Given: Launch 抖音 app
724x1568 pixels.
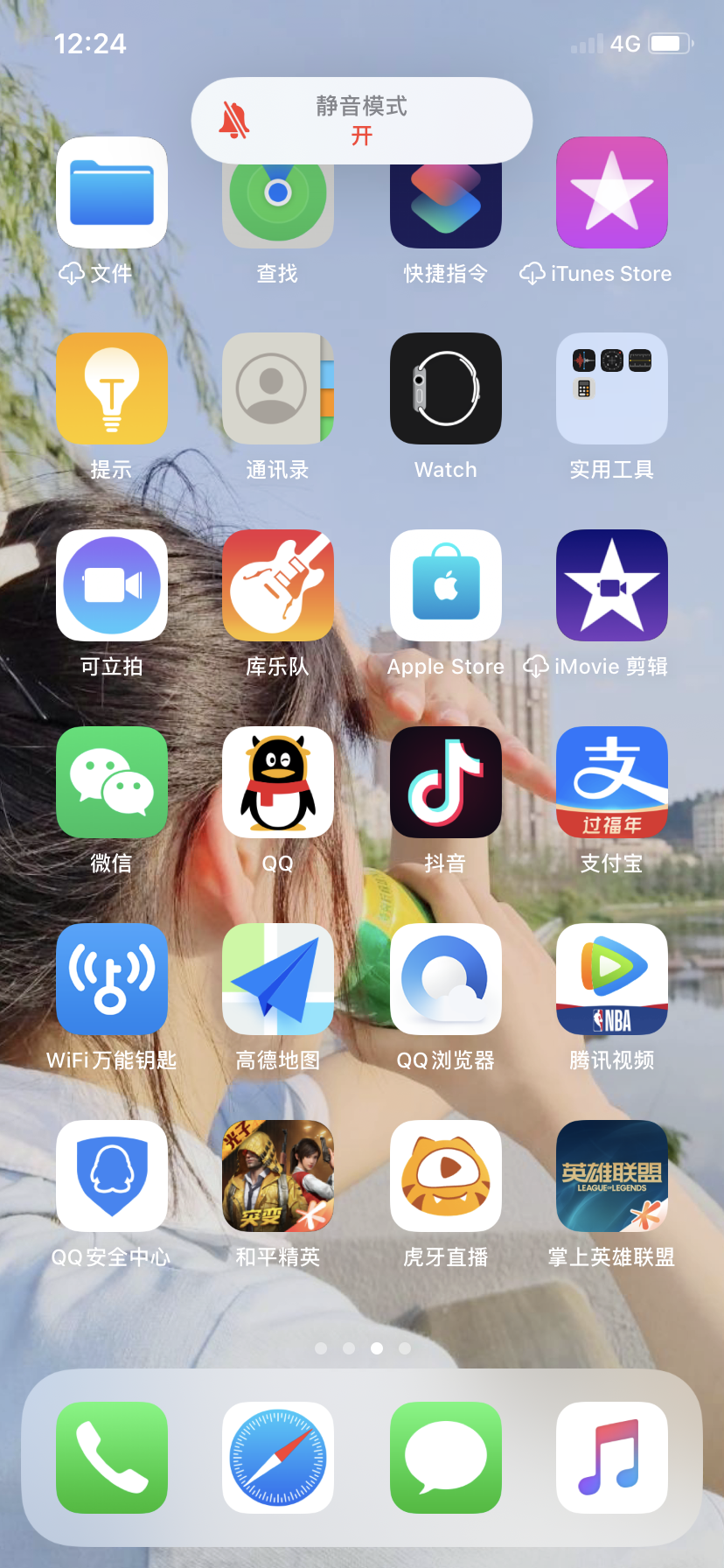Looking at the screenshot, I should coord(446,782).
